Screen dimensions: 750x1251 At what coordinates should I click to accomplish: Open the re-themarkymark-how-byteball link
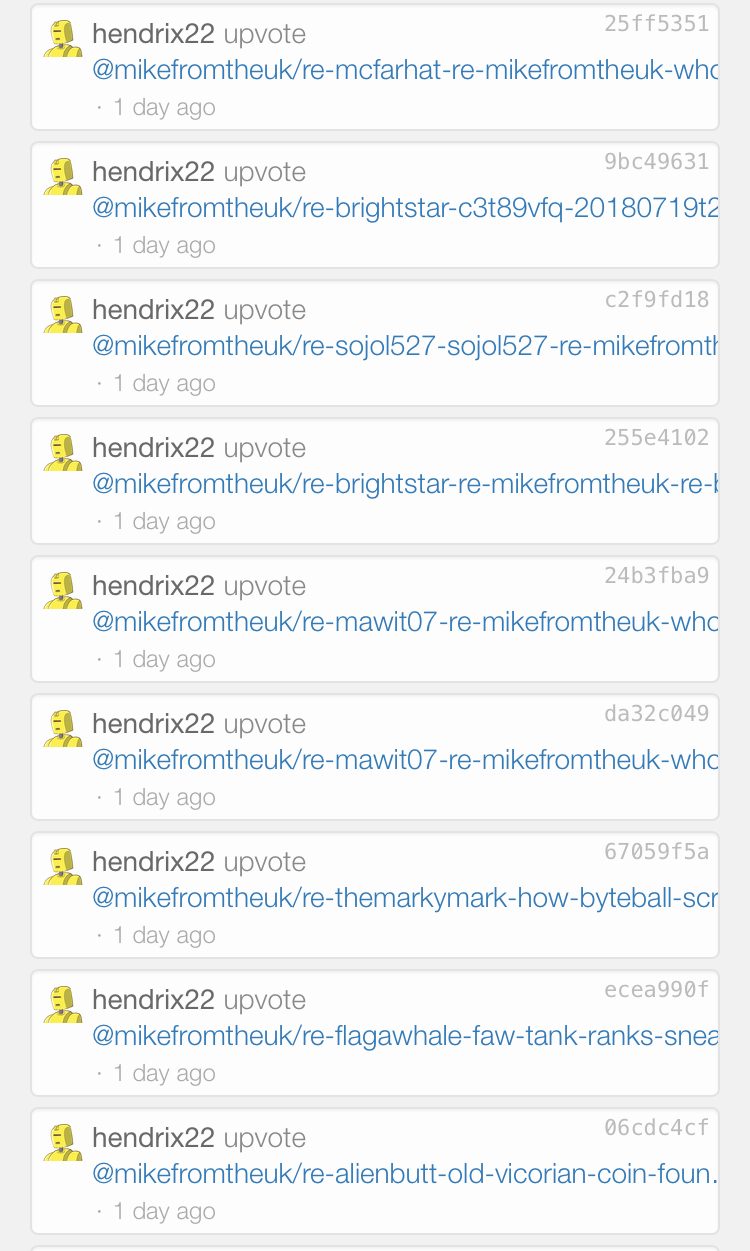[405, 899]
